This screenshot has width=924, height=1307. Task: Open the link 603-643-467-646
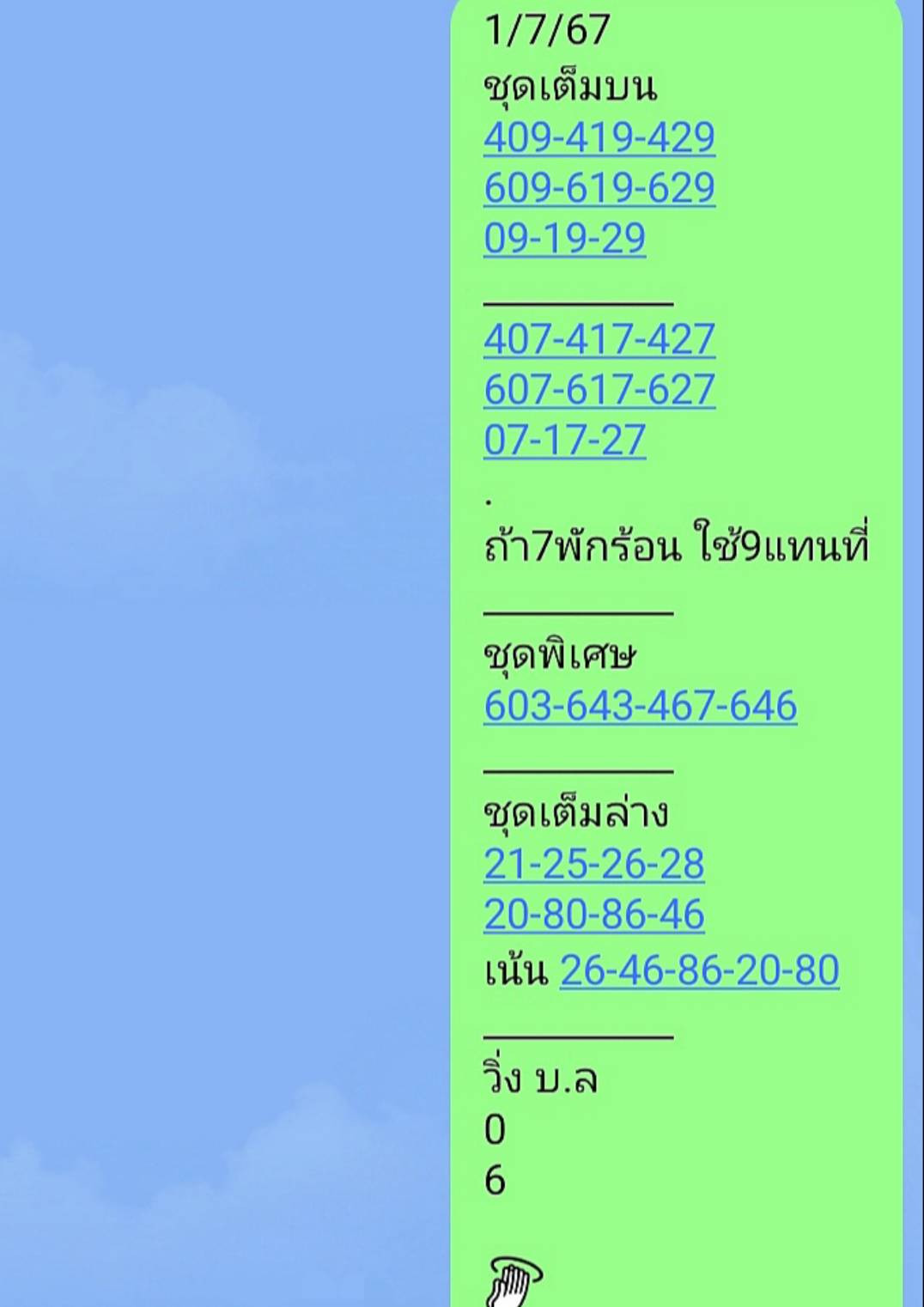[640, 707]
